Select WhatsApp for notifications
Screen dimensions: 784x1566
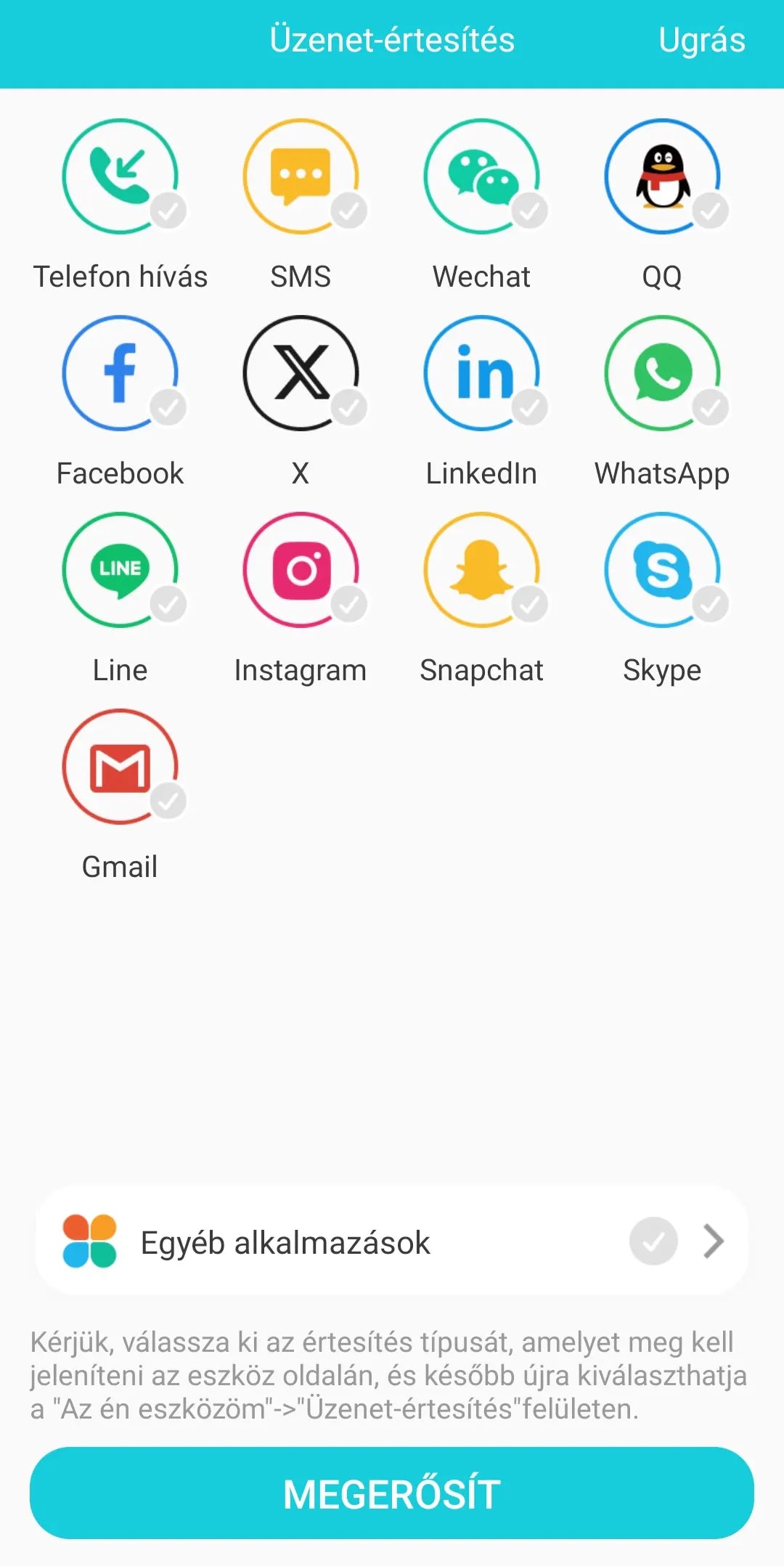[x=663, y=373]
